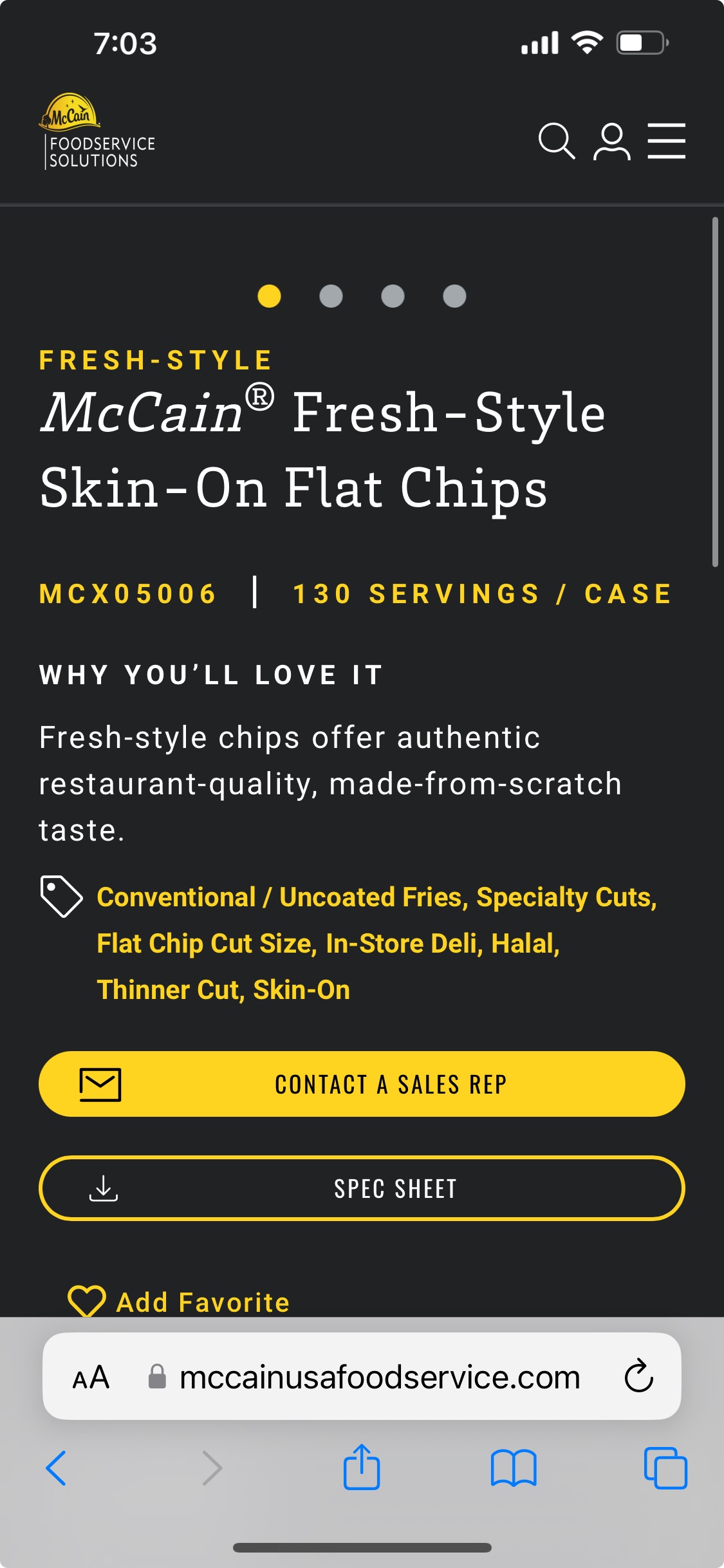This screenshot has width=724, height=1568.
Task: Tap Contact a Sales Rep button
Action: (362, 1084)
